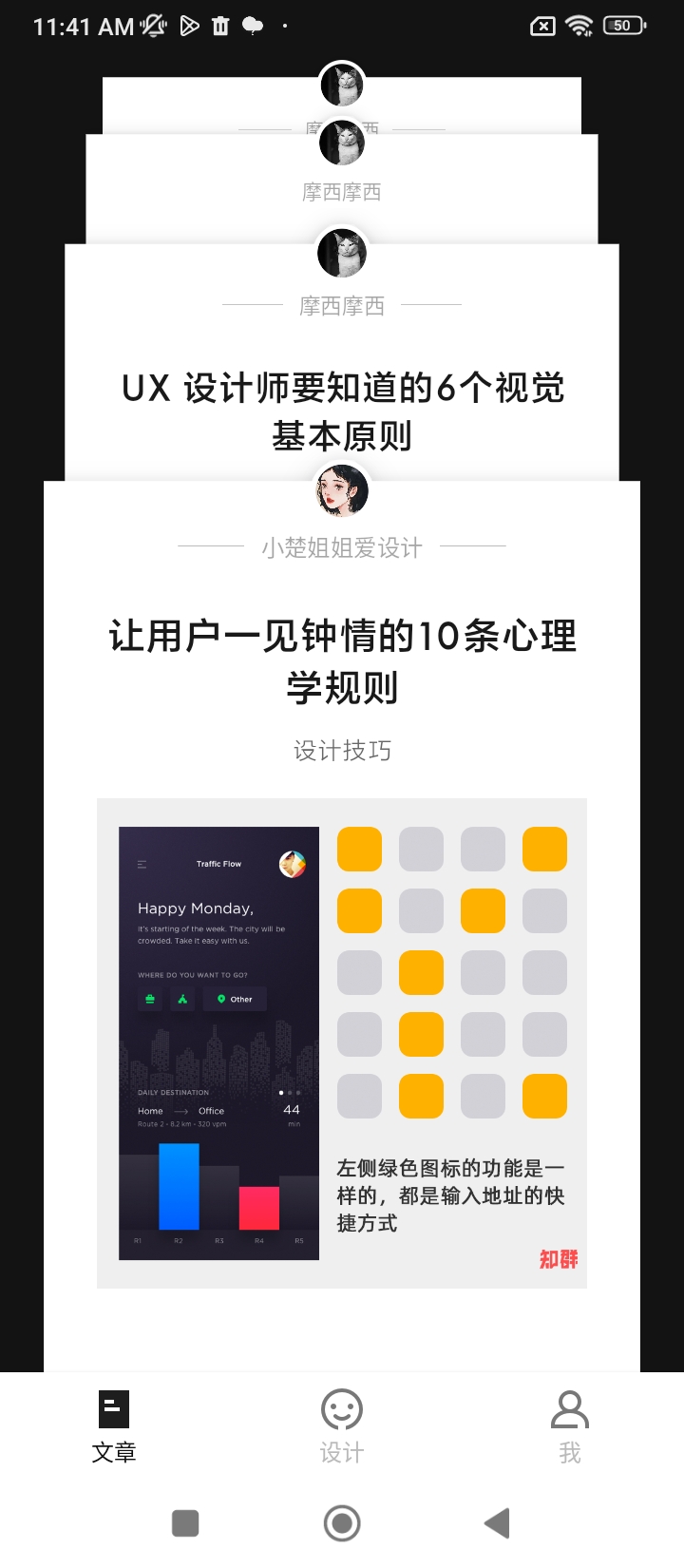Open the card UX 设计师要知道的6个视觉基本原则
This screenshot has width=684, height=1568.
[x=342, y=411]
